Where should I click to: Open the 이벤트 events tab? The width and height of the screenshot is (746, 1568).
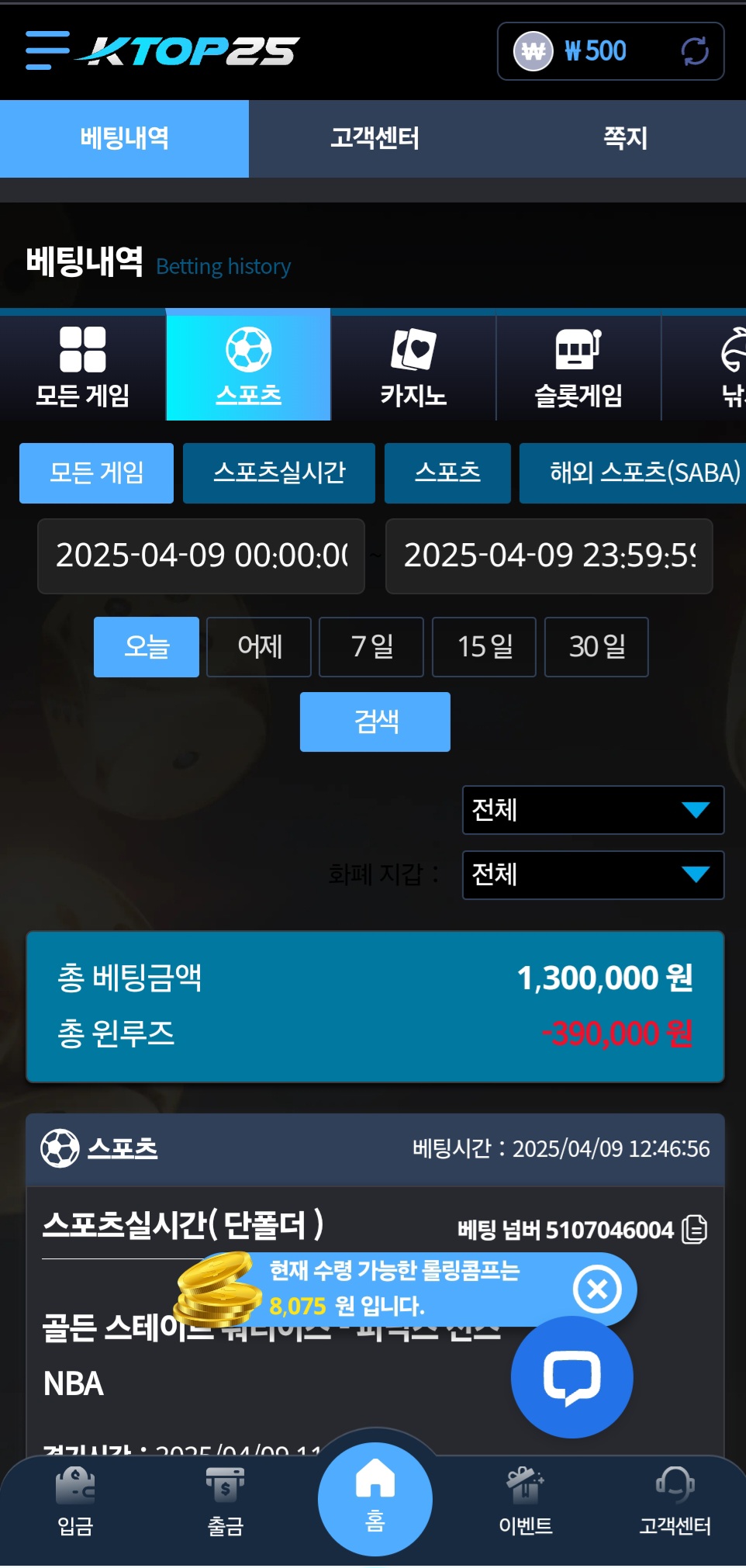point(525,1501)
